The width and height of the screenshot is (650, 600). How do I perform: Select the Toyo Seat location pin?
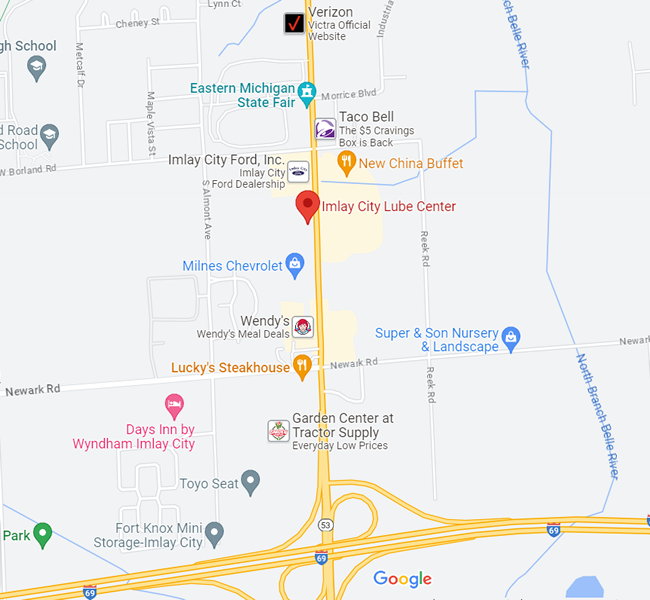pos(251,484)
